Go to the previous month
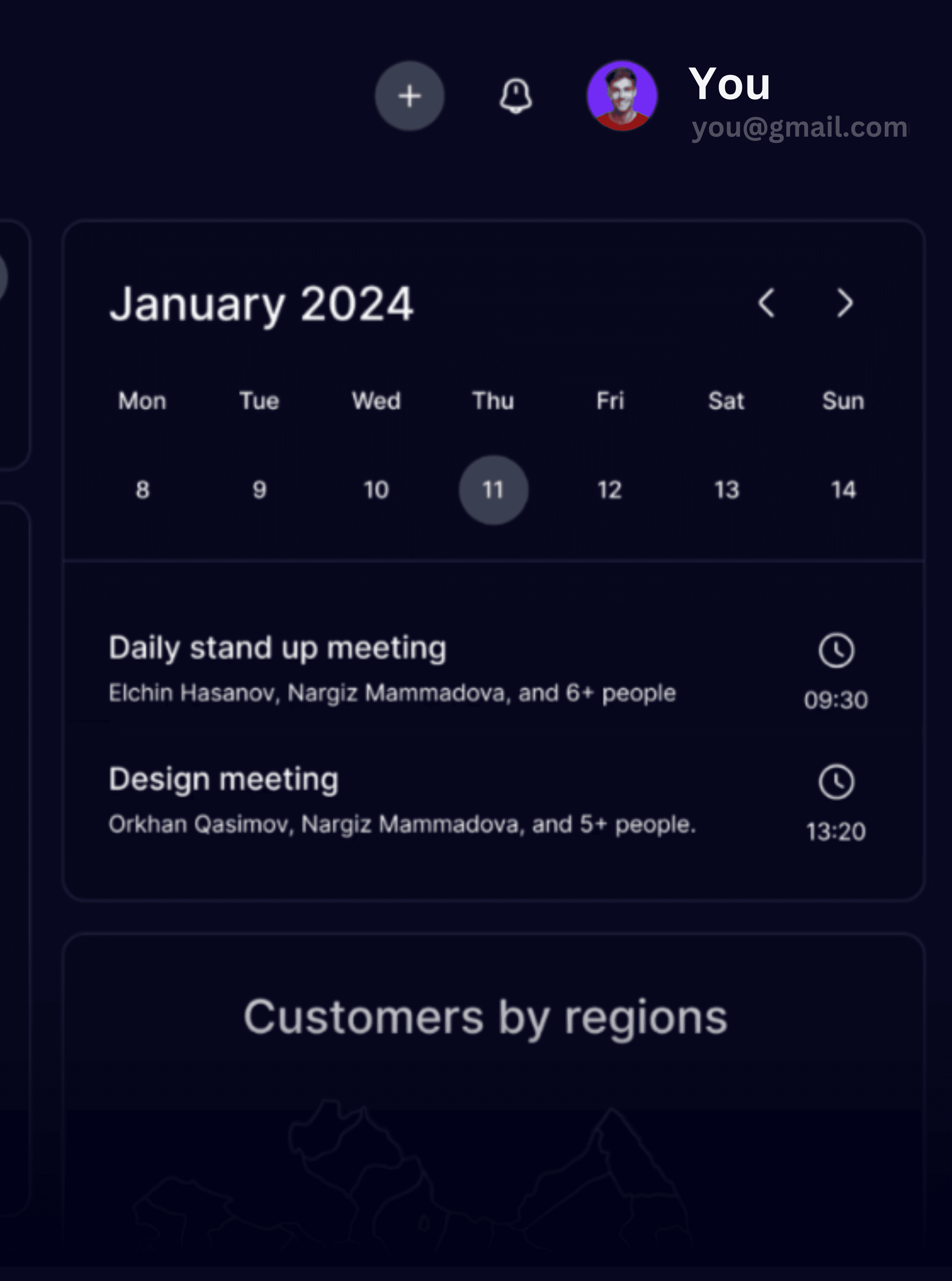Image resolution: width=952 pixels, height=1281 pixels. pos(766,303)
